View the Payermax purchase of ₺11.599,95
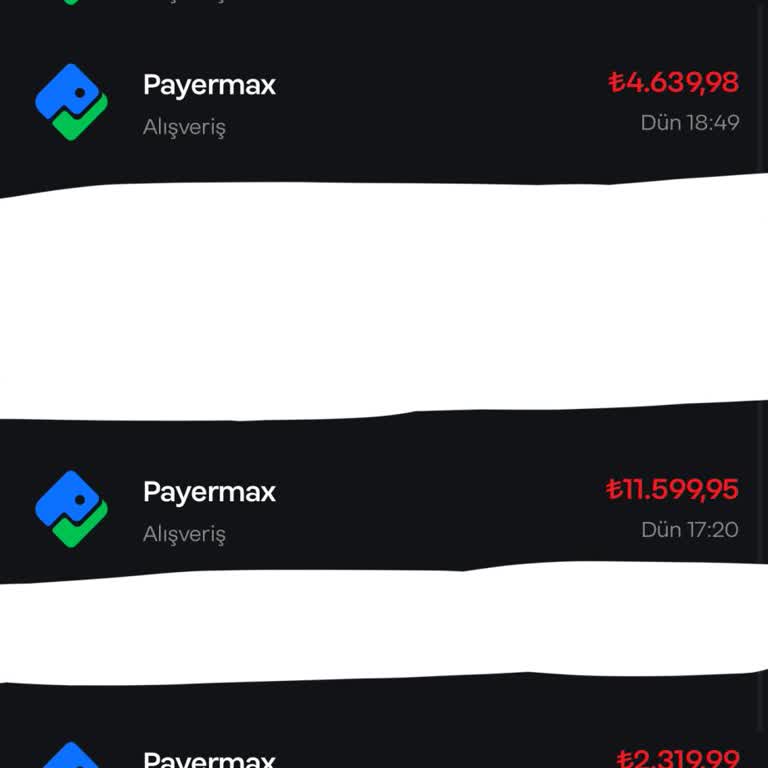The image size is (768, 768). (384, 510)
